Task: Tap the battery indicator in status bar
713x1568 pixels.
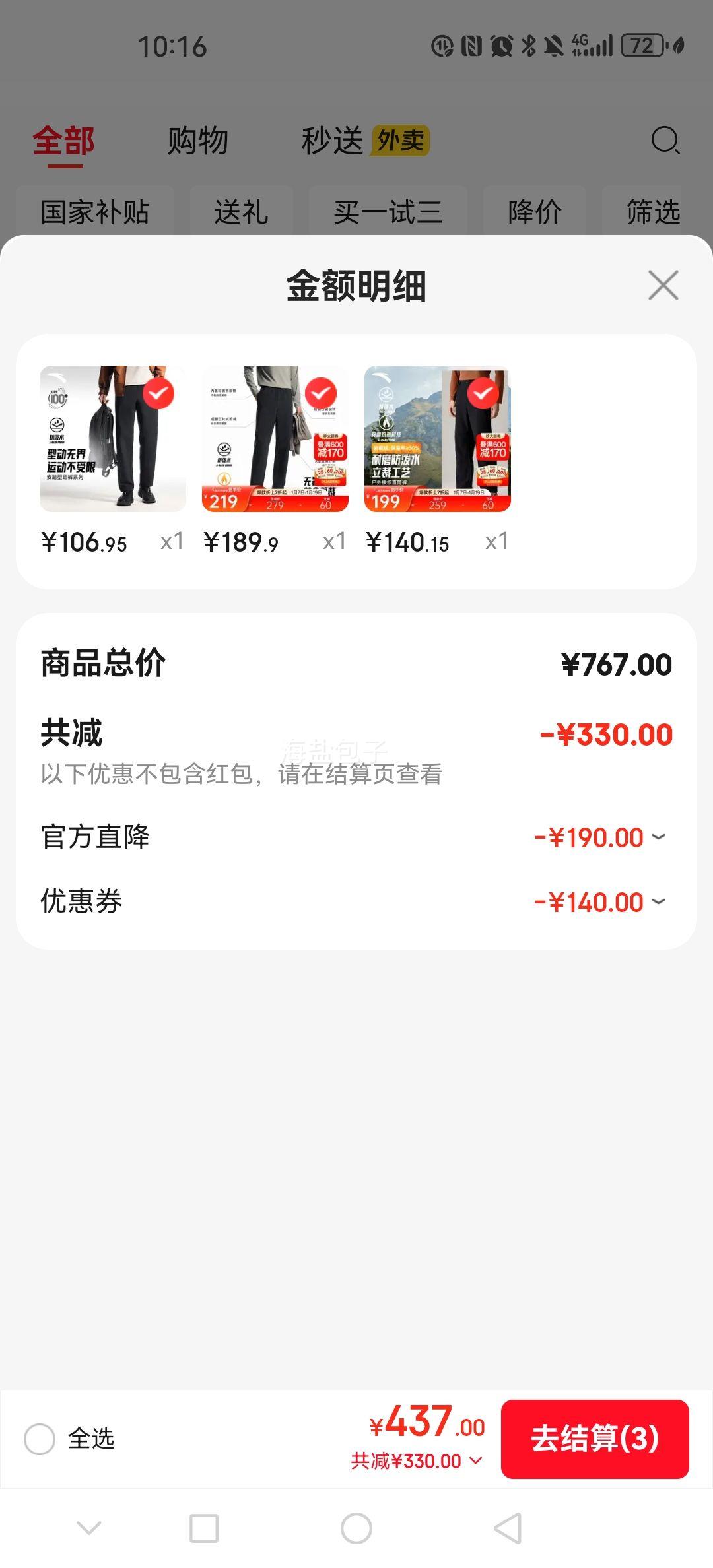Action: point(642,45)
